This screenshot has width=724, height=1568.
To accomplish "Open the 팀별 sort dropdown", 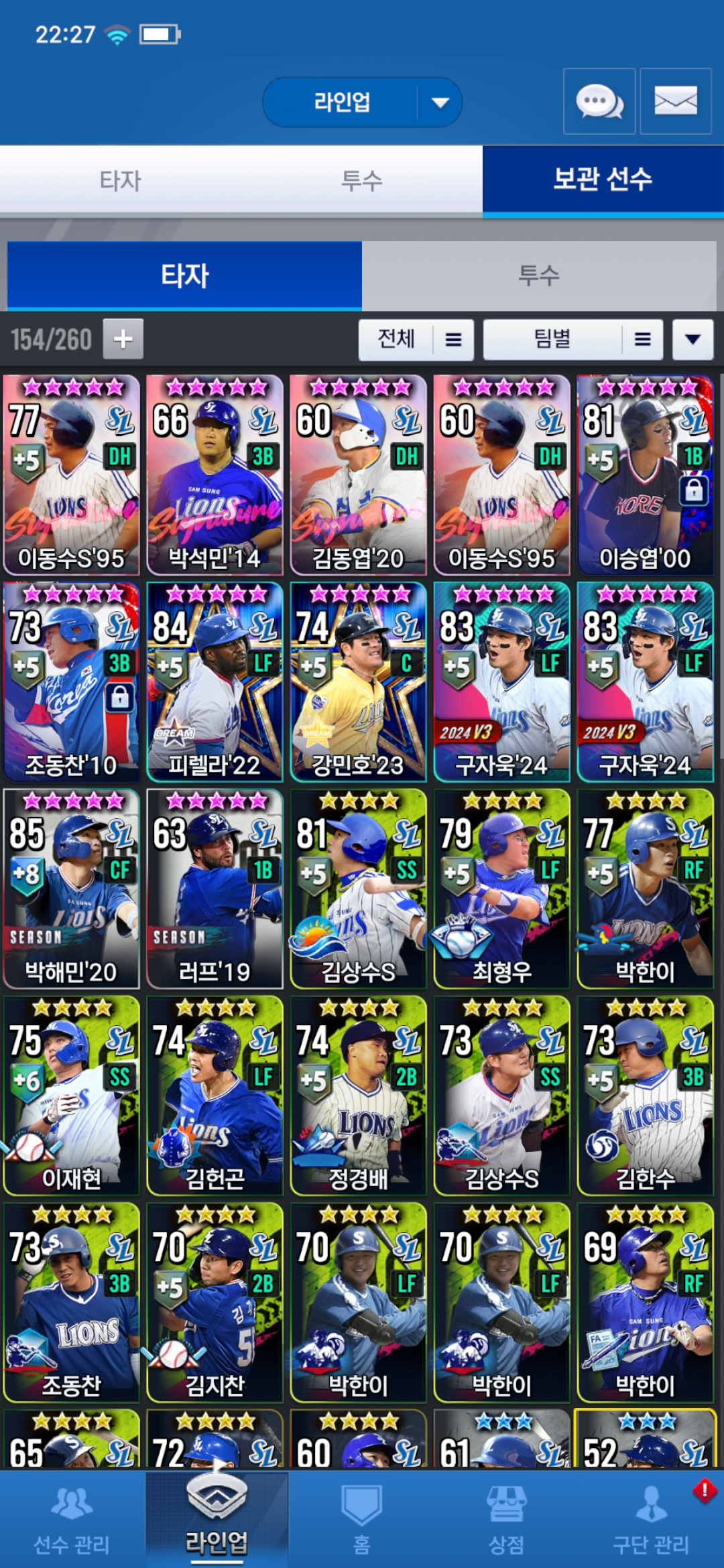I will click(x=573, y=340).
